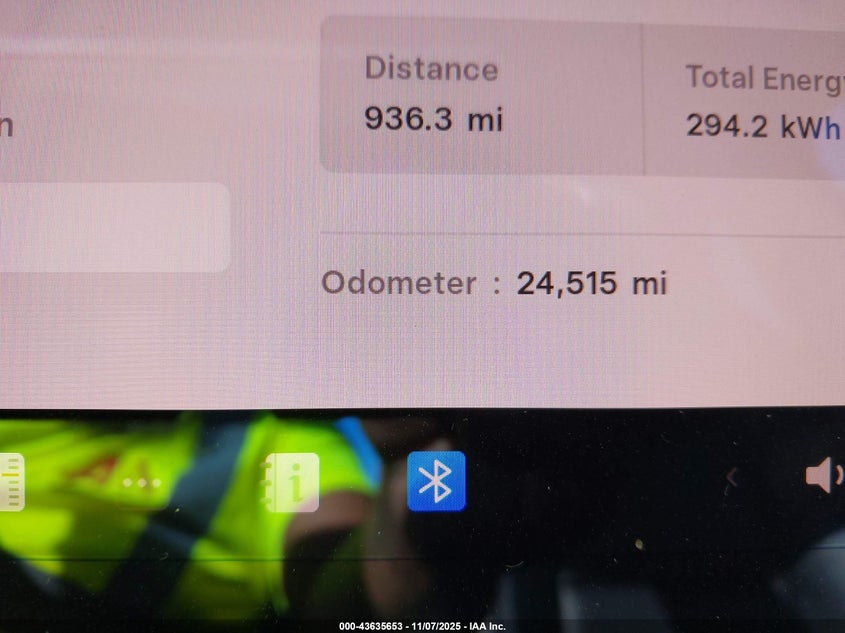Open the owner's manual app
This screenshot has height=633, width=845.
tap(292, 482)
